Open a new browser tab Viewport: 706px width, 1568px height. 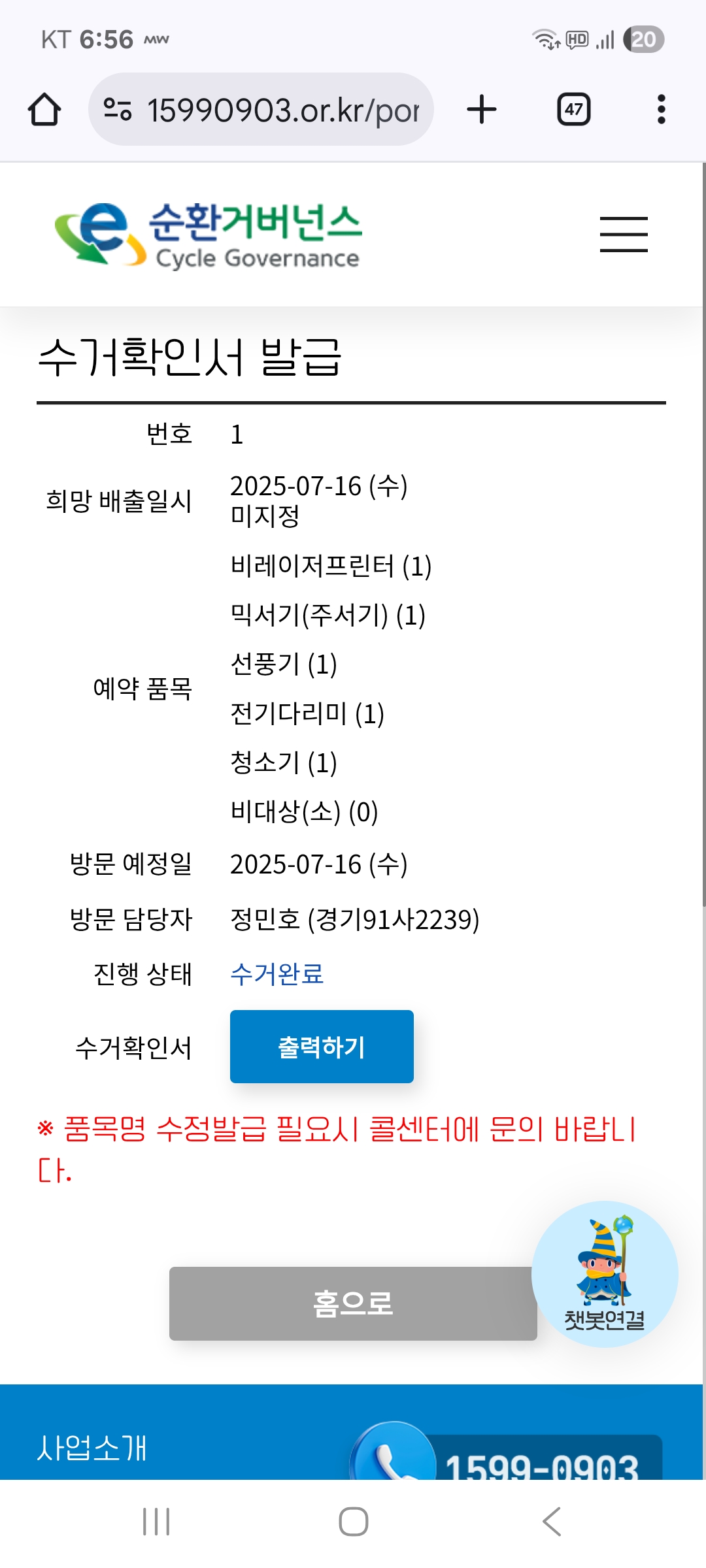(x=482, y=109)
